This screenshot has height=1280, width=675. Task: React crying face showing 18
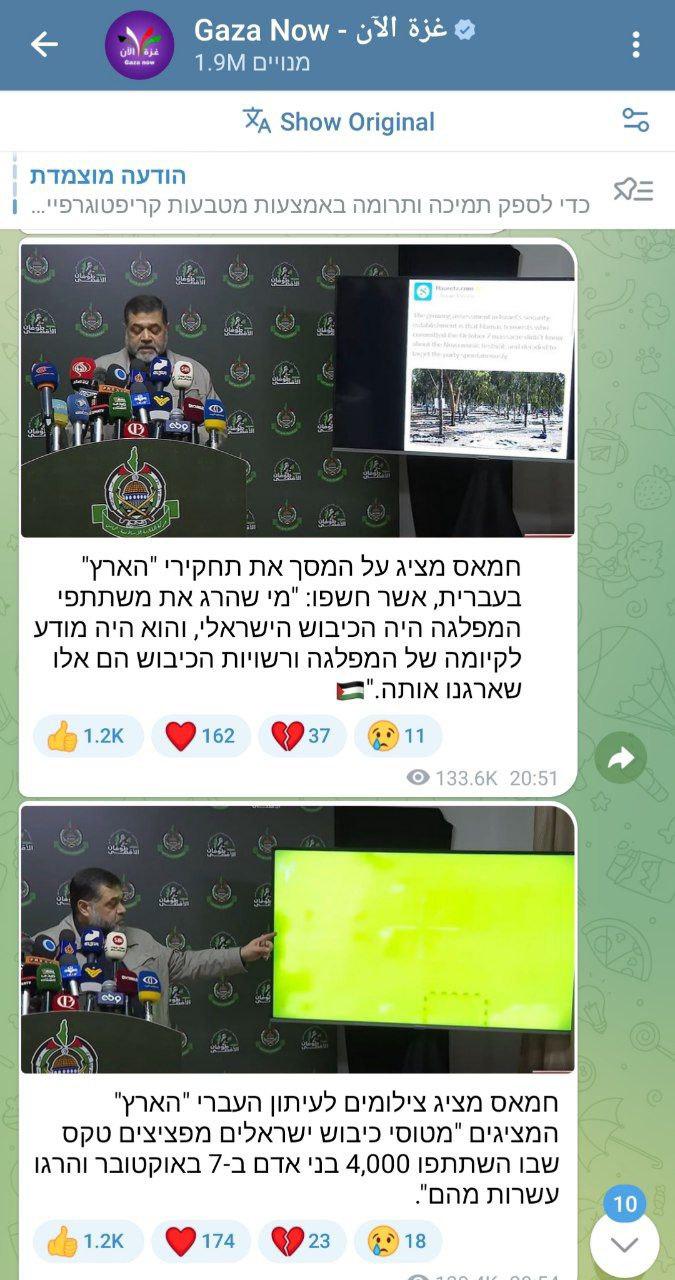(400, 1241)
